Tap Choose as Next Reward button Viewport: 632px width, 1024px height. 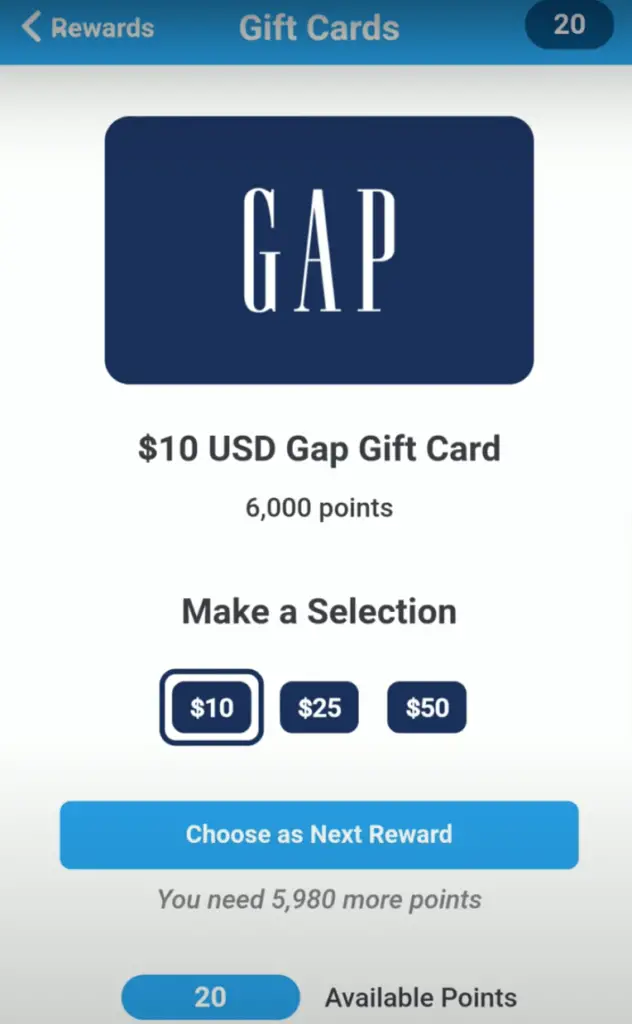(x=319, y=834)
